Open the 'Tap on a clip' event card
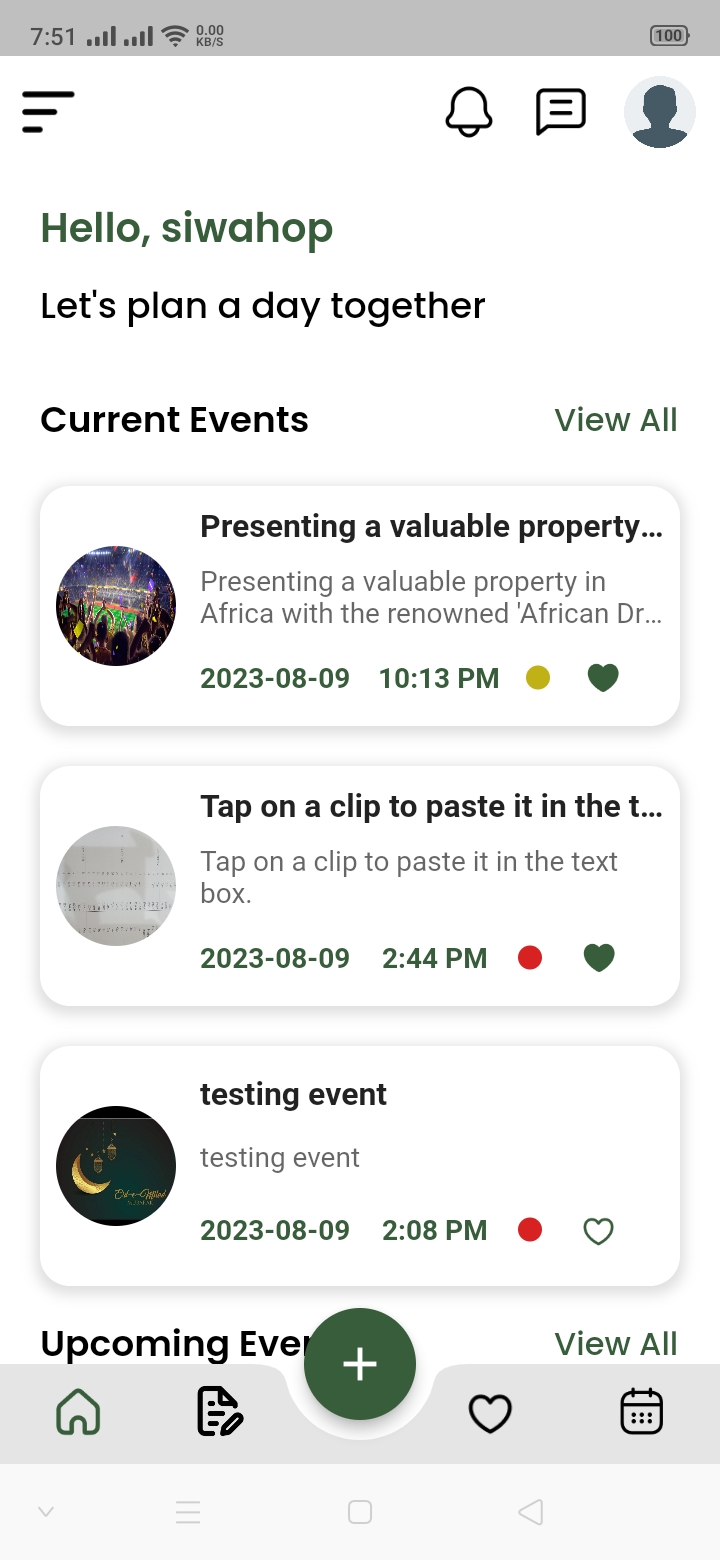 point(360,885)
